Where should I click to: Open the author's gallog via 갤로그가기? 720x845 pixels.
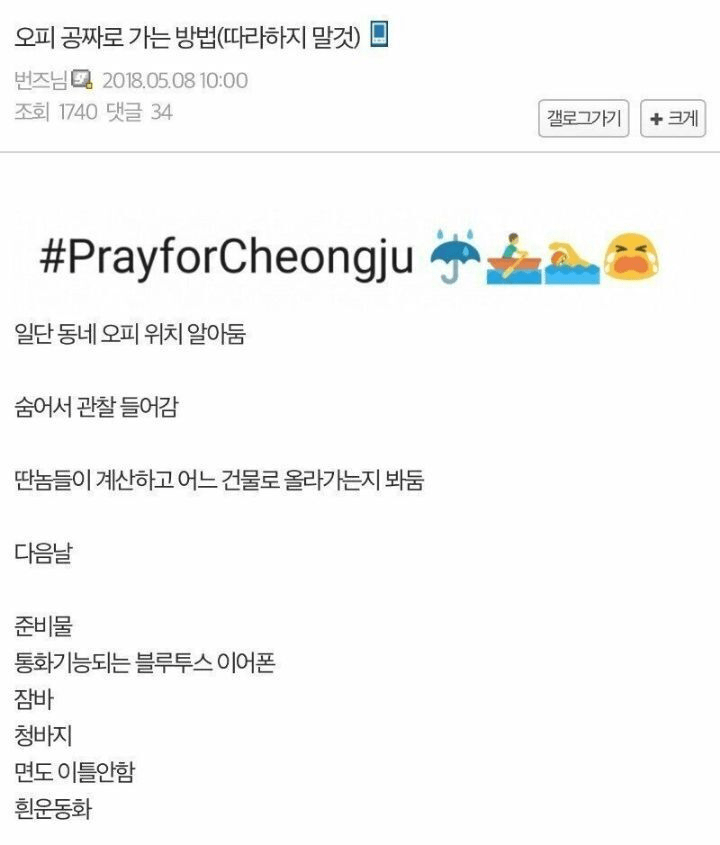pyautogui.click(x=584, y=119)
